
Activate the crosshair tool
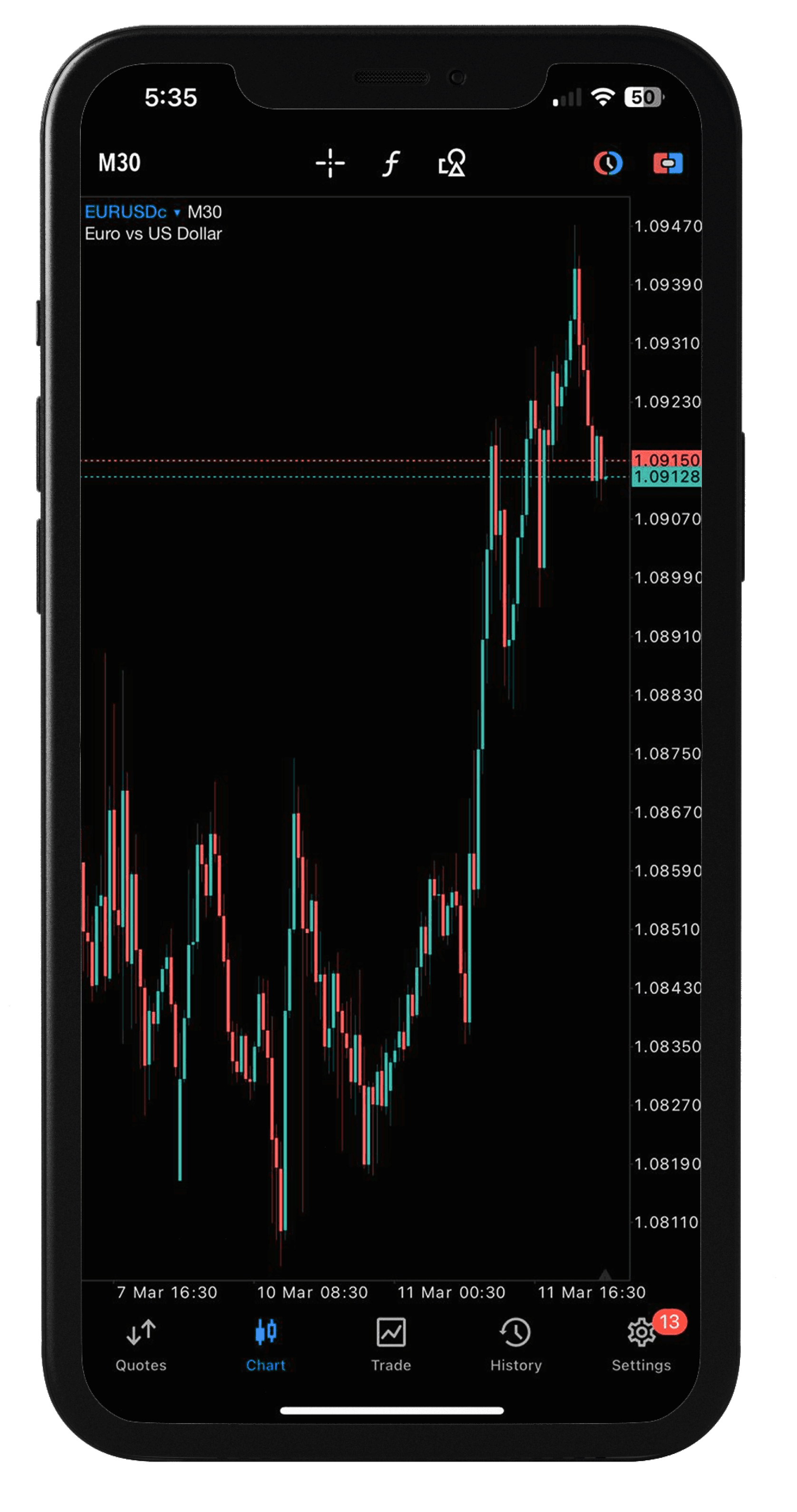tap(330, 163)
